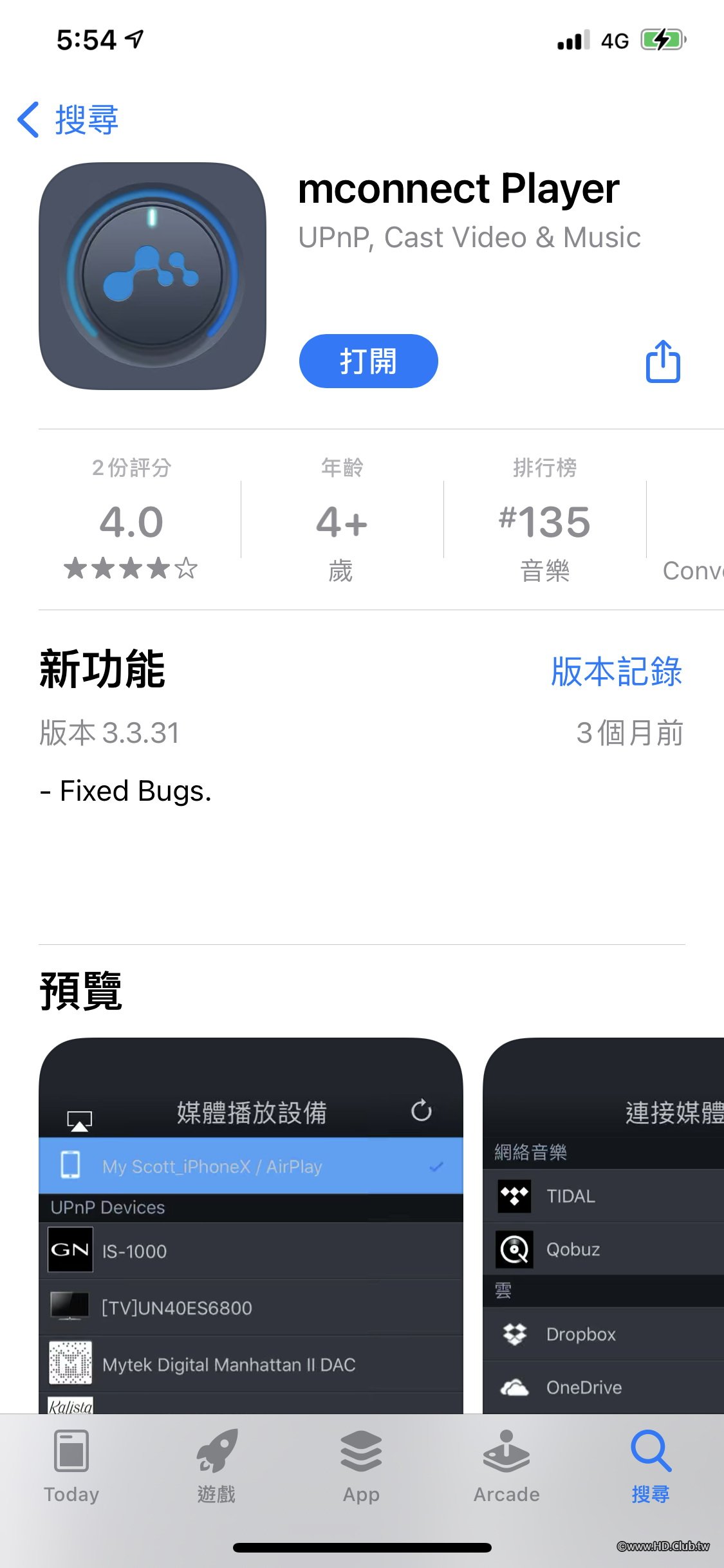Open 版本記錄 version history
This screenshot has height=1568, width=724.
[x=616, y=671]
